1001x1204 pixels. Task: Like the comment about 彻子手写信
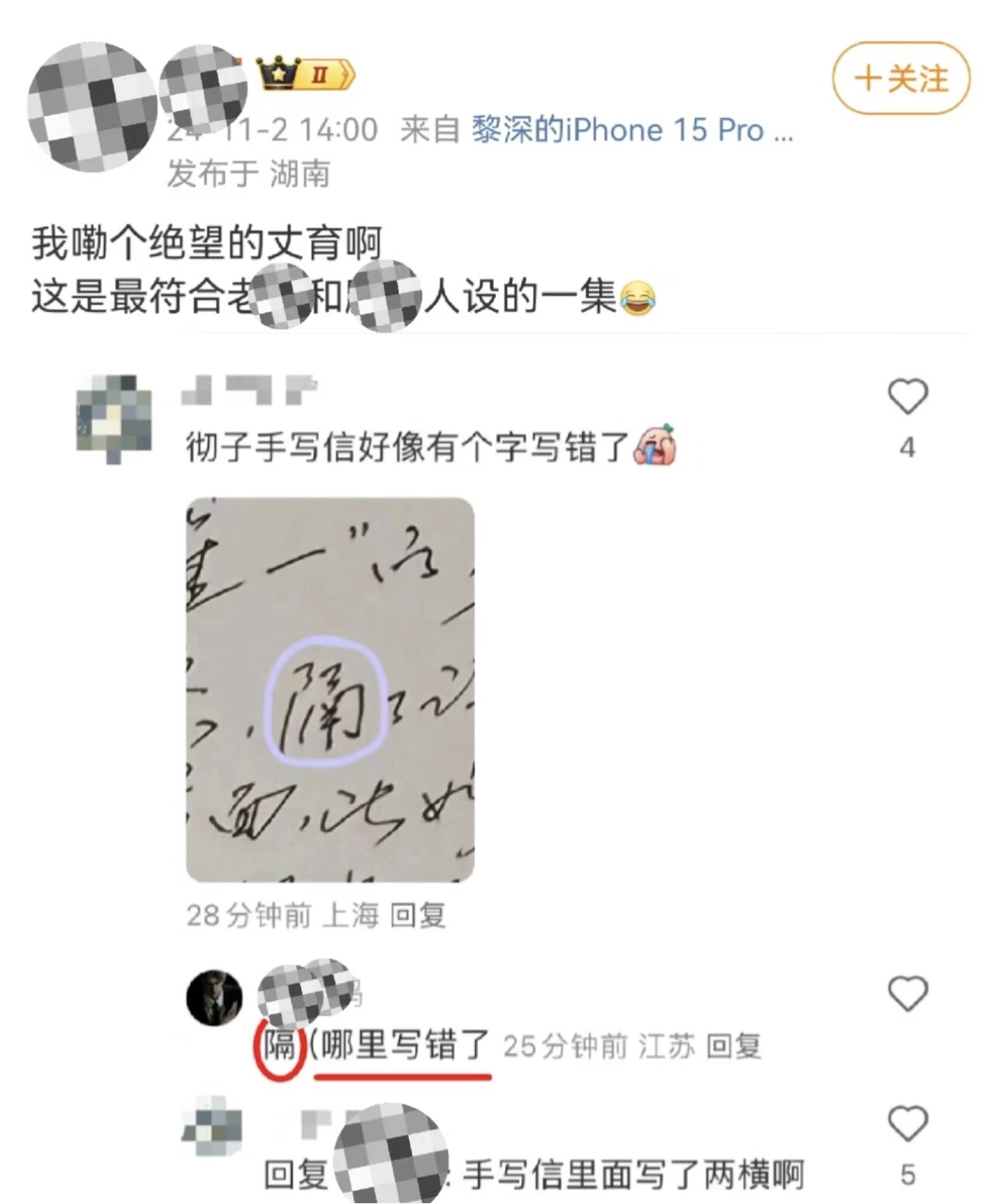pyautogui.click(x=907, y=397)
